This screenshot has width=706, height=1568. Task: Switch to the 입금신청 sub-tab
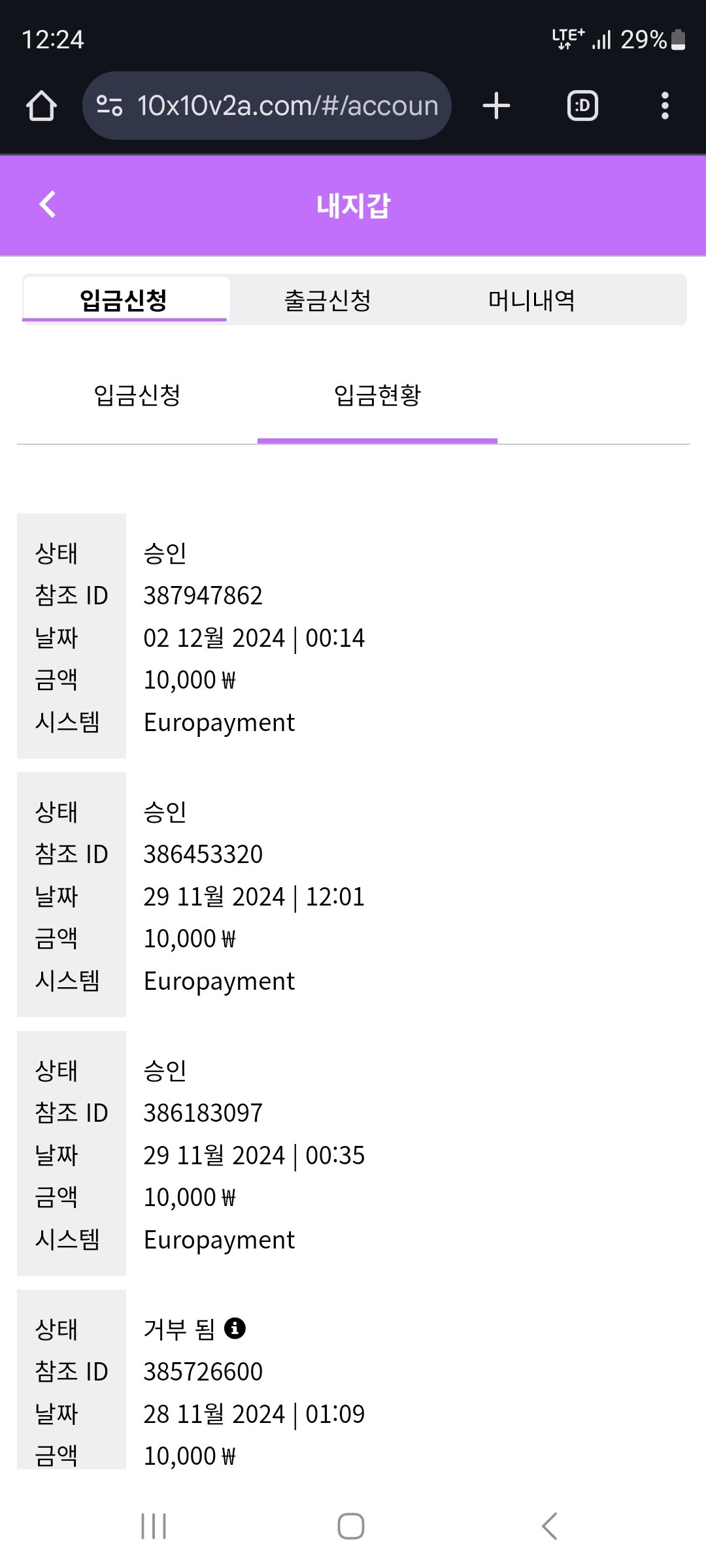tap(137, 395)
